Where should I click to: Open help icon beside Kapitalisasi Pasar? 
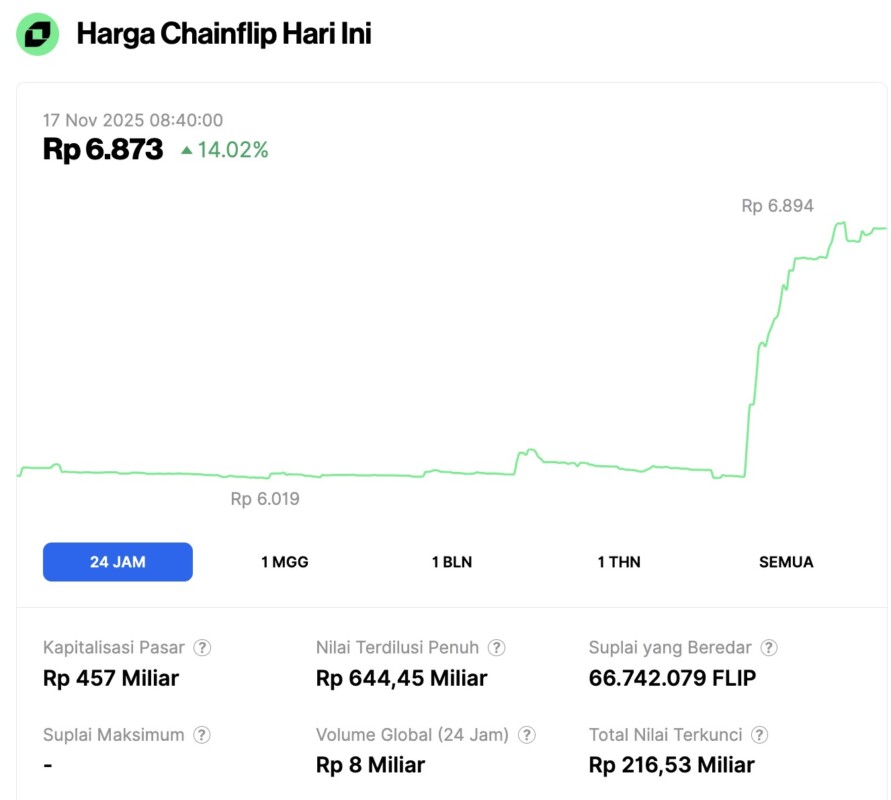pos(202,648)
